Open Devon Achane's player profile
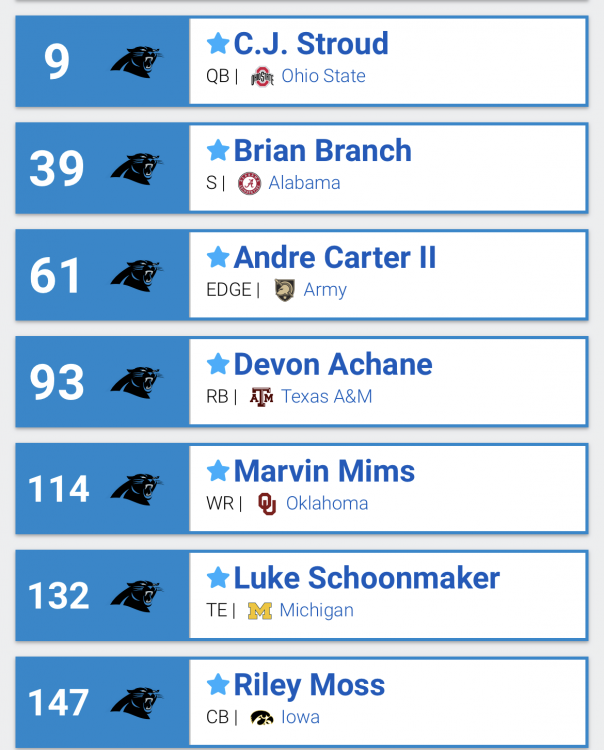Image resolution: width=604 pixels, height=750 pixels. (332, 365)
